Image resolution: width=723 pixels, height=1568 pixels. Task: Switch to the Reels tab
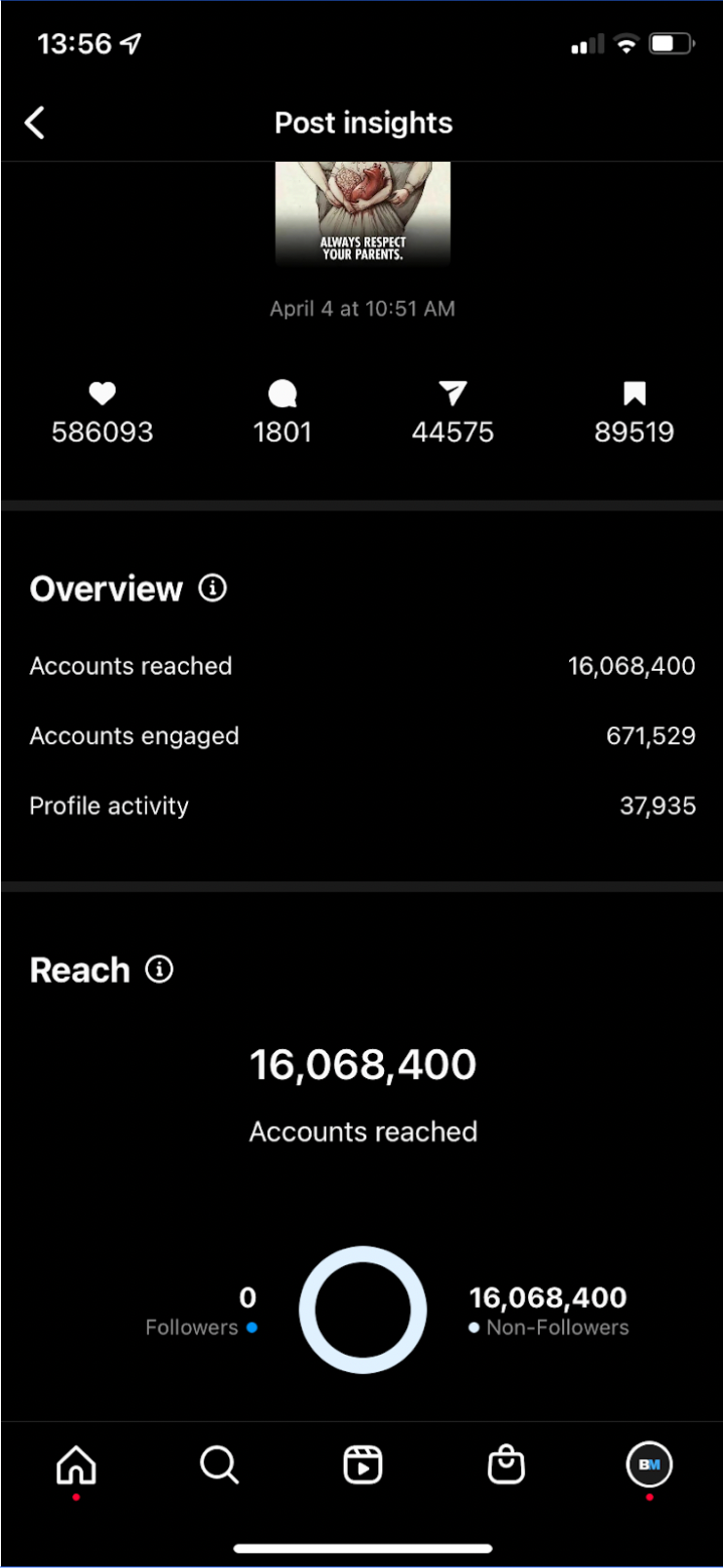pos(362,1465)
